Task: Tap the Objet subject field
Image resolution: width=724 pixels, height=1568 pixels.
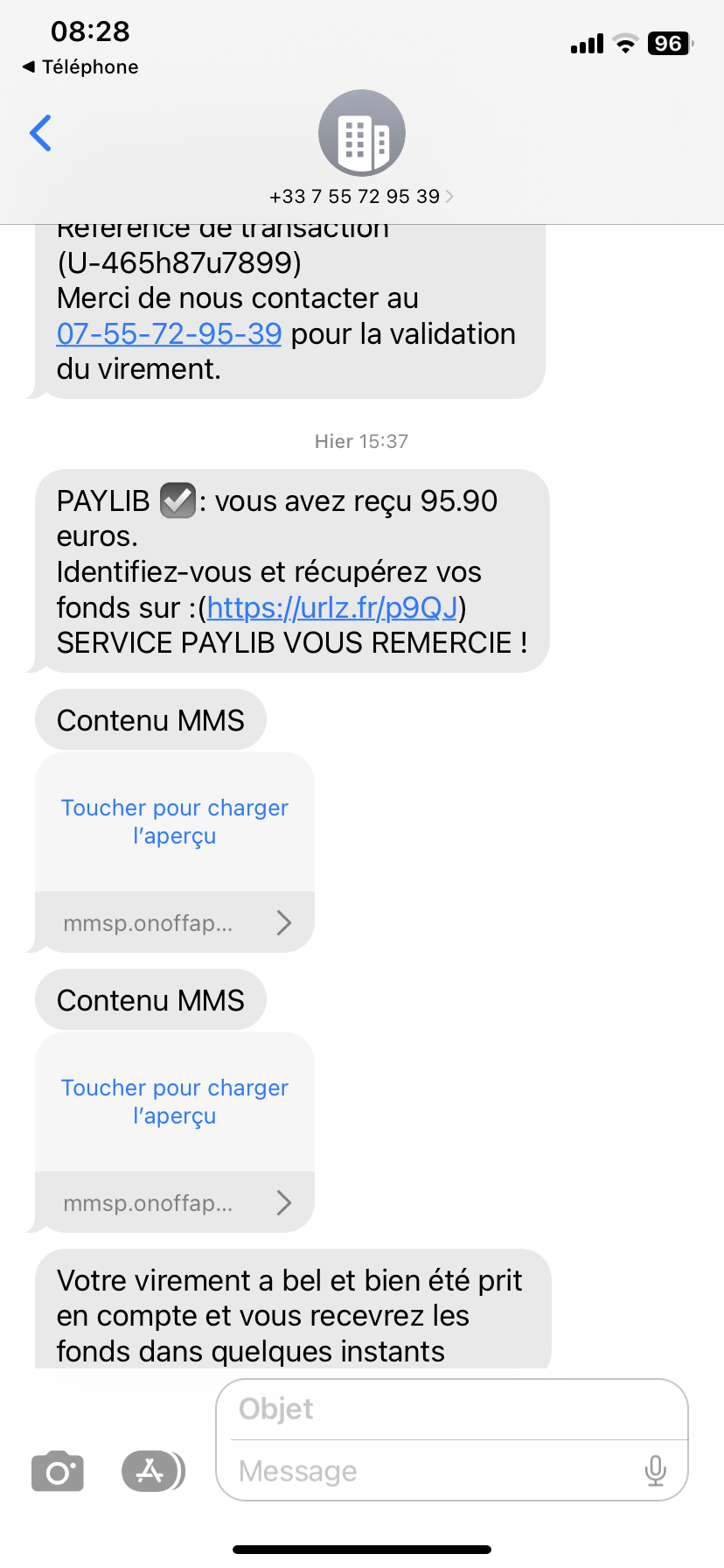Action: 452,1410
